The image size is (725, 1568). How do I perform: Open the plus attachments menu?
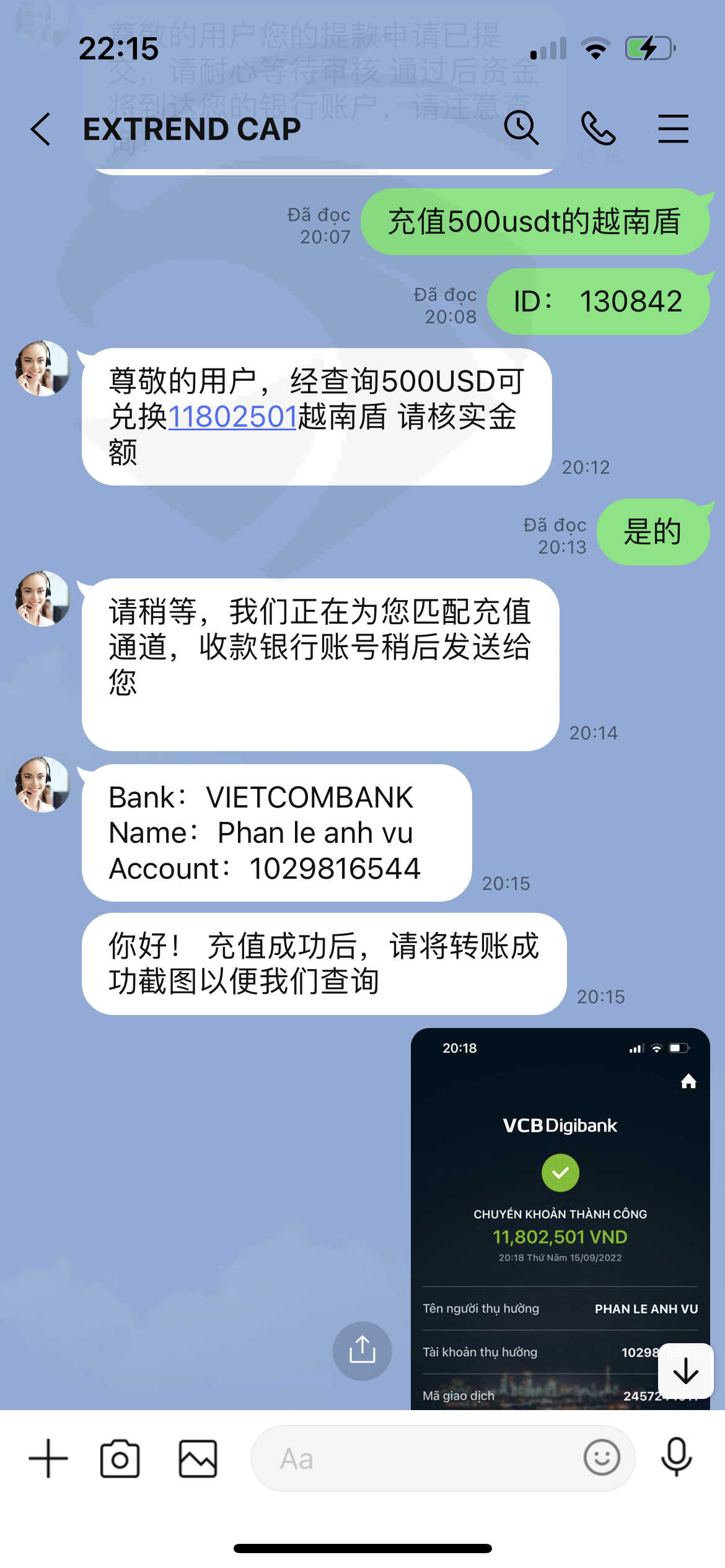pos(48,1458)
